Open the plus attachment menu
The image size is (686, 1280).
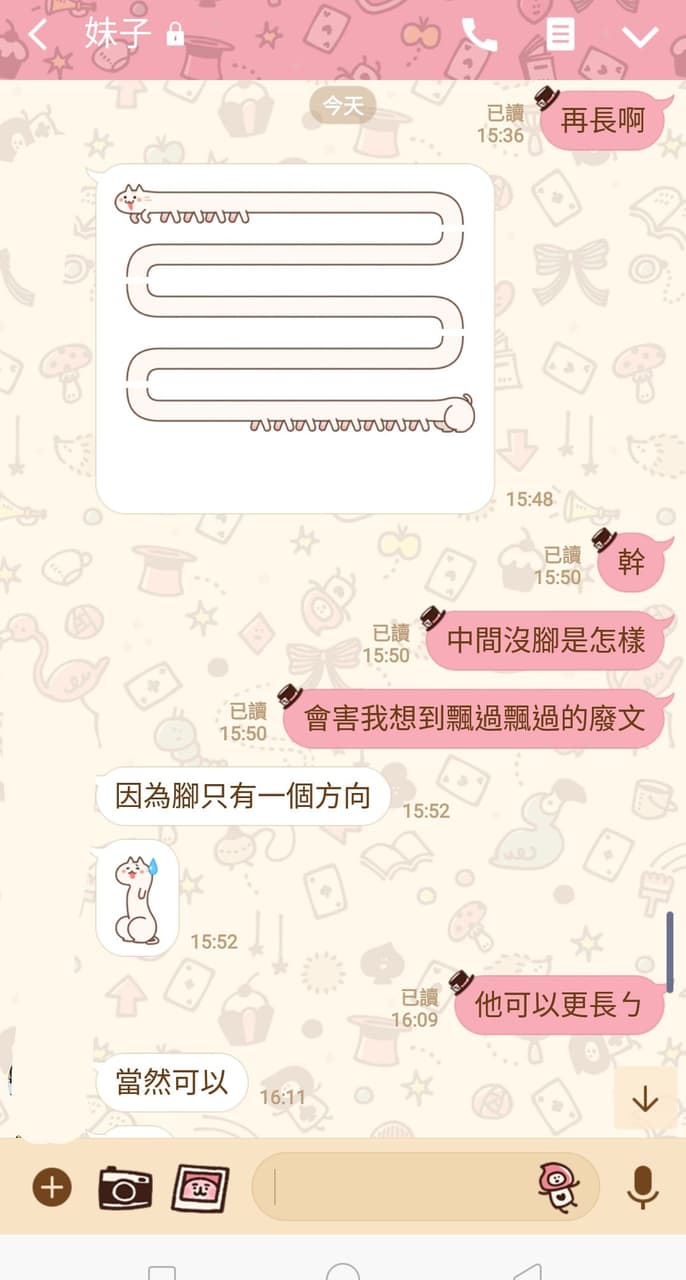coord(52,1188)
